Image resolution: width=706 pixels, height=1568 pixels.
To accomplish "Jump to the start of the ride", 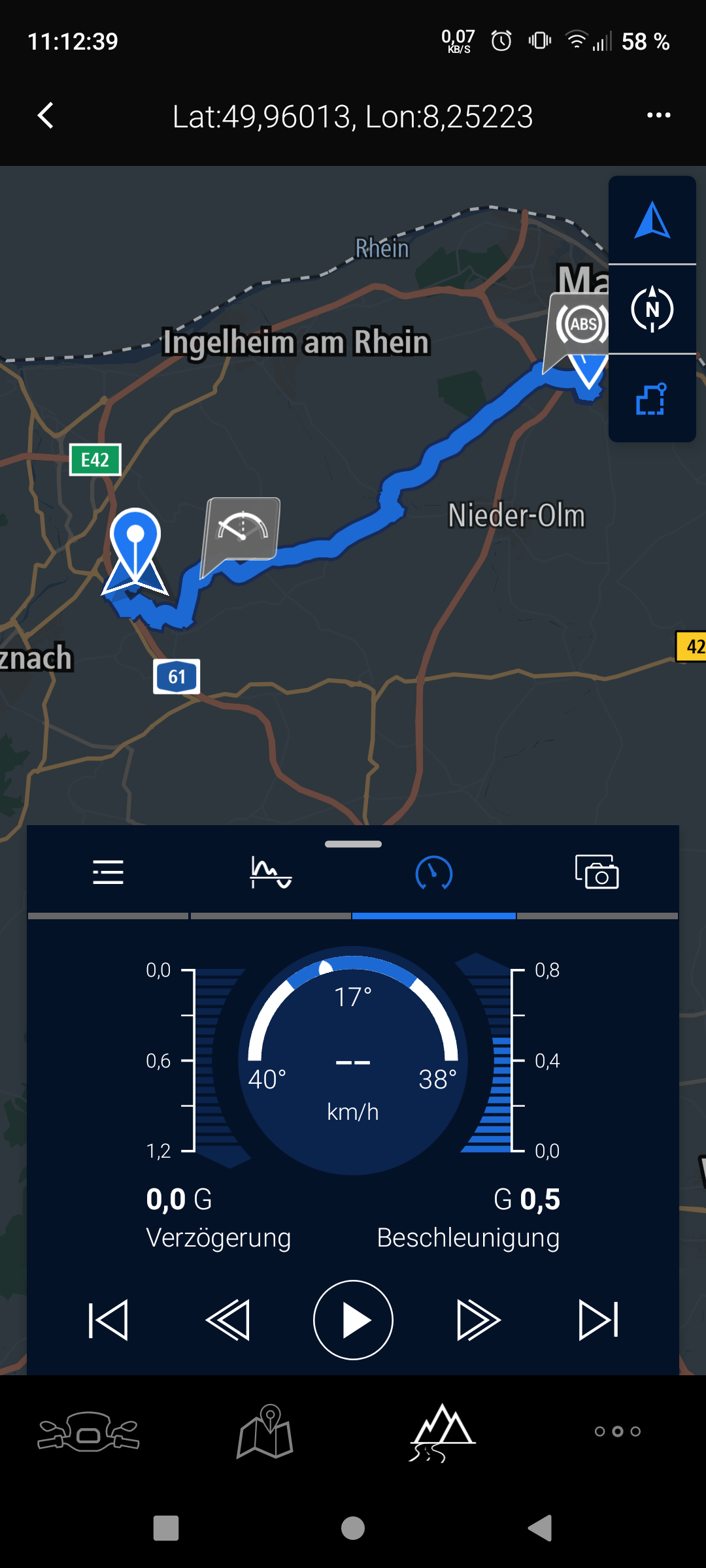I will [108, 1320].
